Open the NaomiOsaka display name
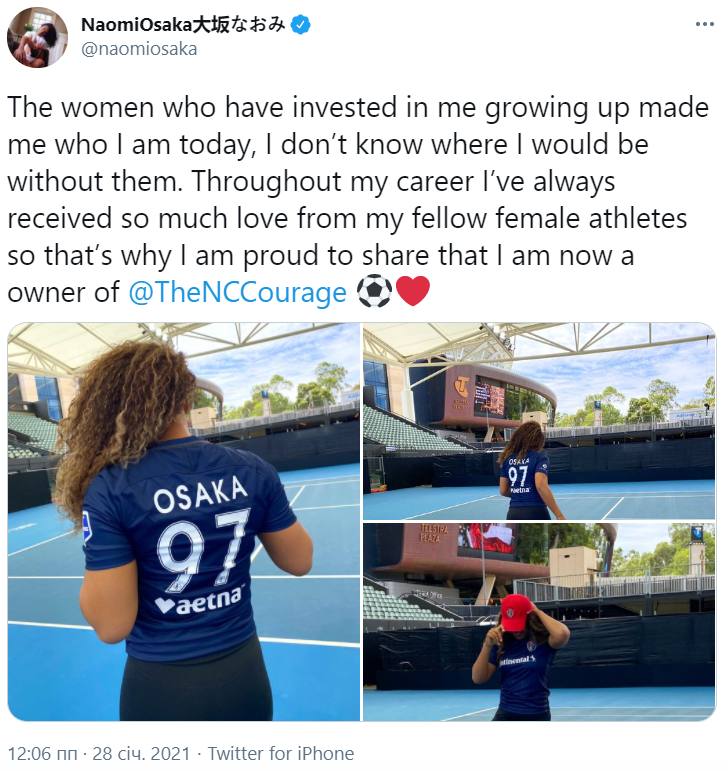728x770 pixels. pyautogui.click(x=185, y=25)
